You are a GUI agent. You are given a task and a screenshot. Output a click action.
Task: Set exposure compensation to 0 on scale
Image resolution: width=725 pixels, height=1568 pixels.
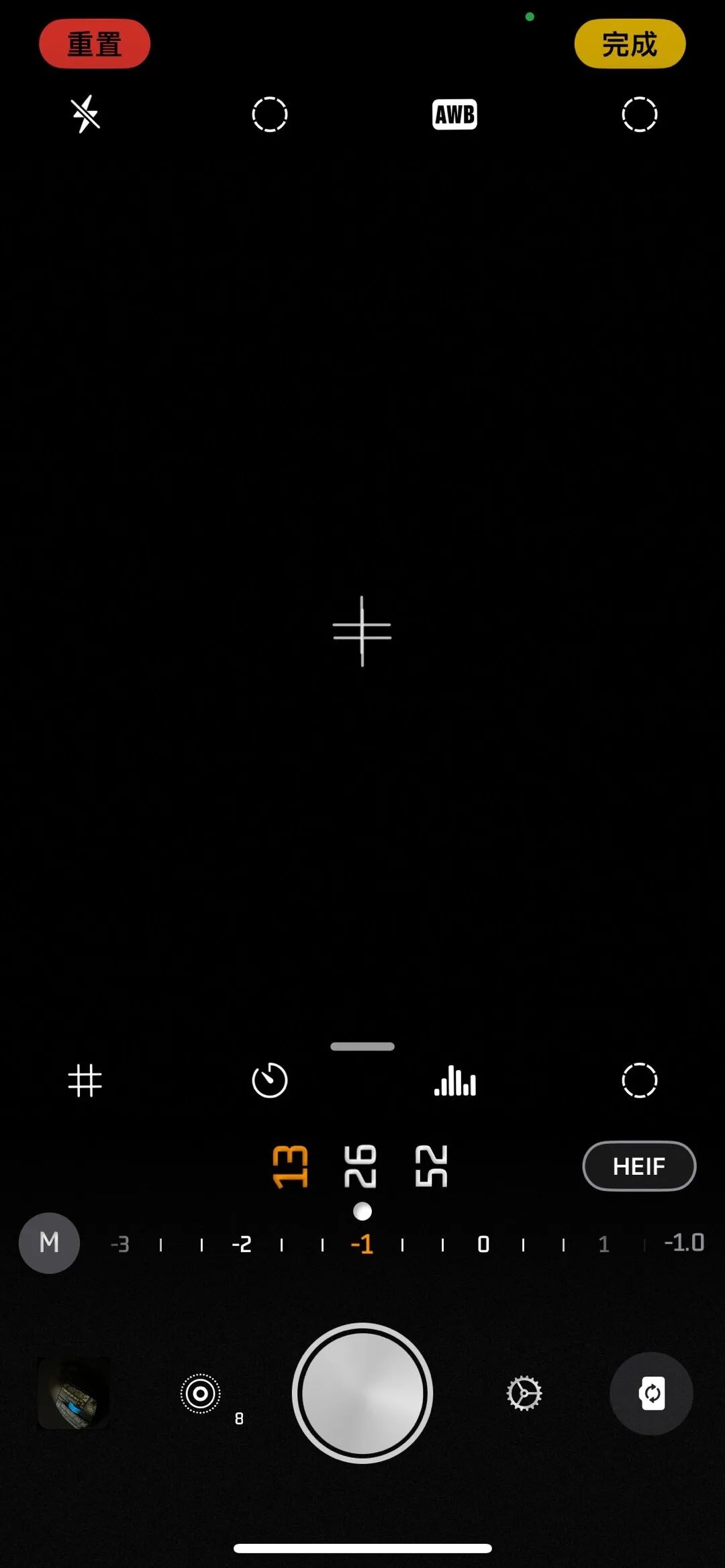click(483, 1245)
